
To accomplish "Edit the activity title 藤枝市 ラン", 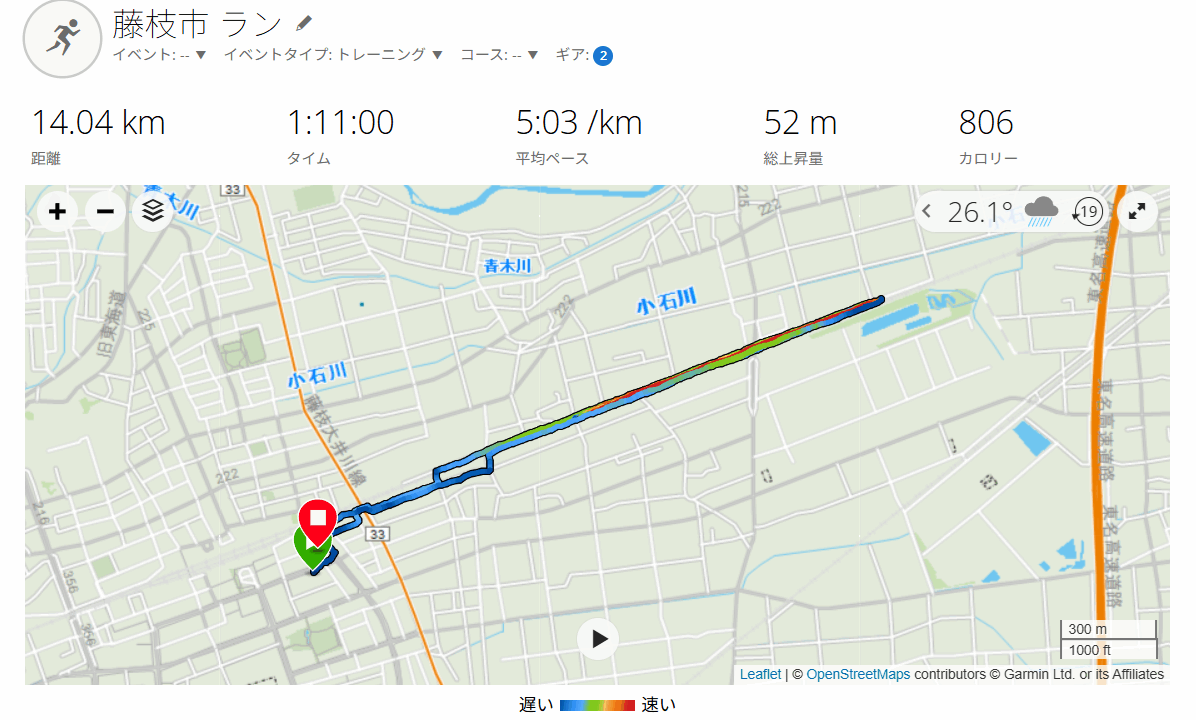I will pos(305,22).
